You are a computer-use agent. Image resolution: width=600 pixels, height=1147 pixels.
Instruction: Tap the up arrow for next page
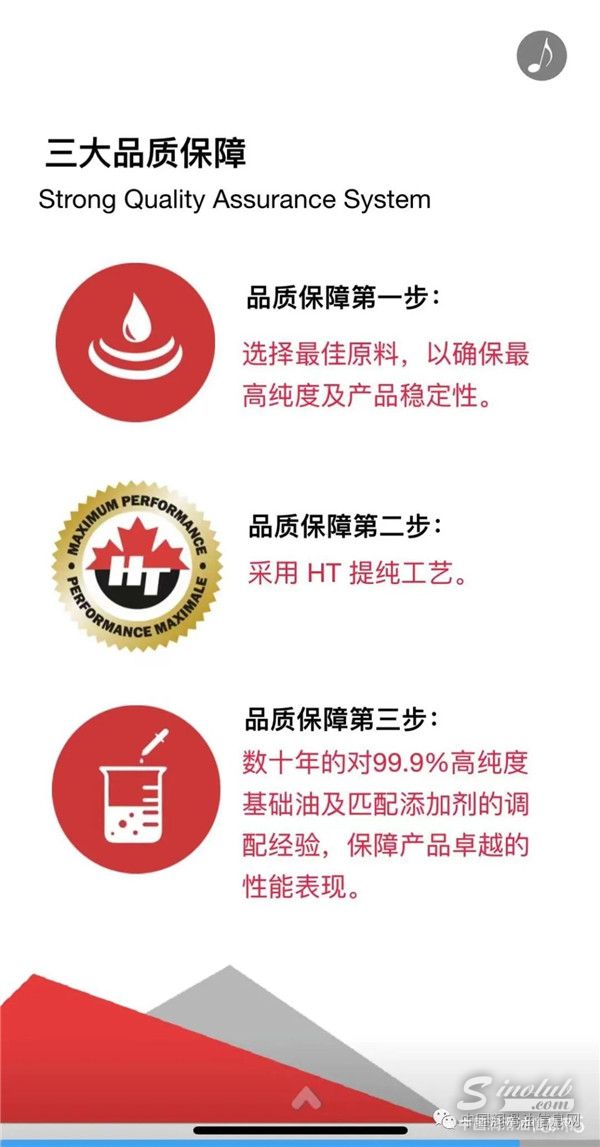click(x=304, y=1100)
